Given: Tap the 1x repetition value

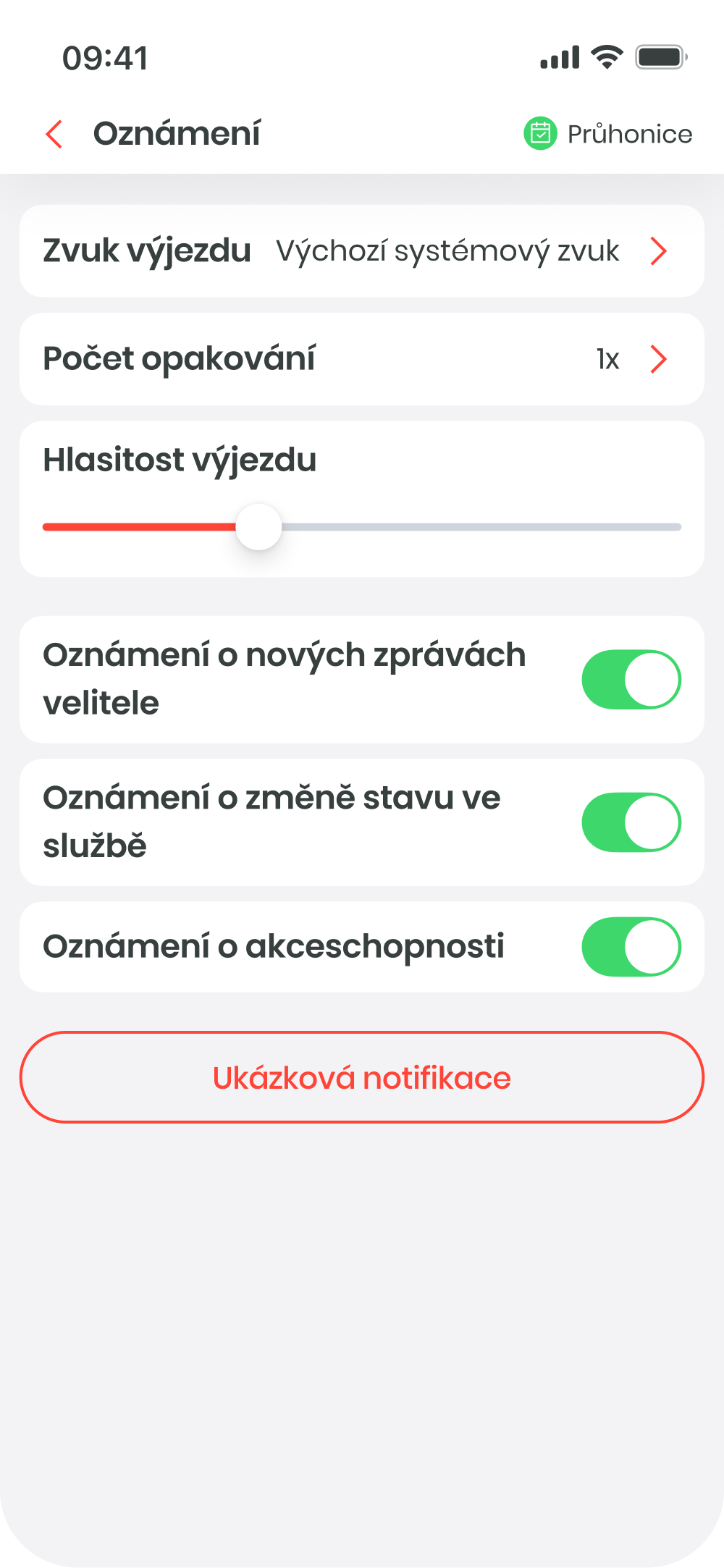Looking at the screenshot, I should pyautogui.click(x=607, y=358).
